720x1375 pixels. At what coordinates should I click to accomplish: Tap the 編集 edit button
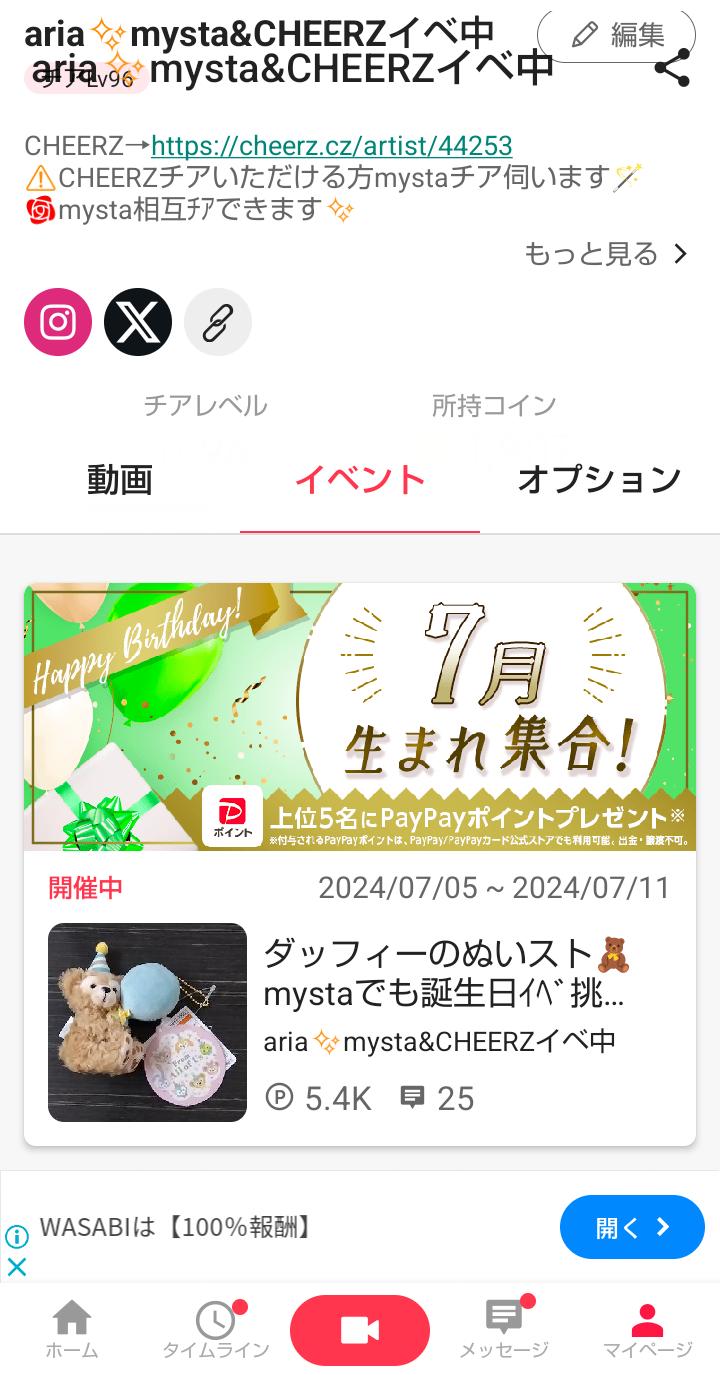pyautogui.click(x=616, y=36)
